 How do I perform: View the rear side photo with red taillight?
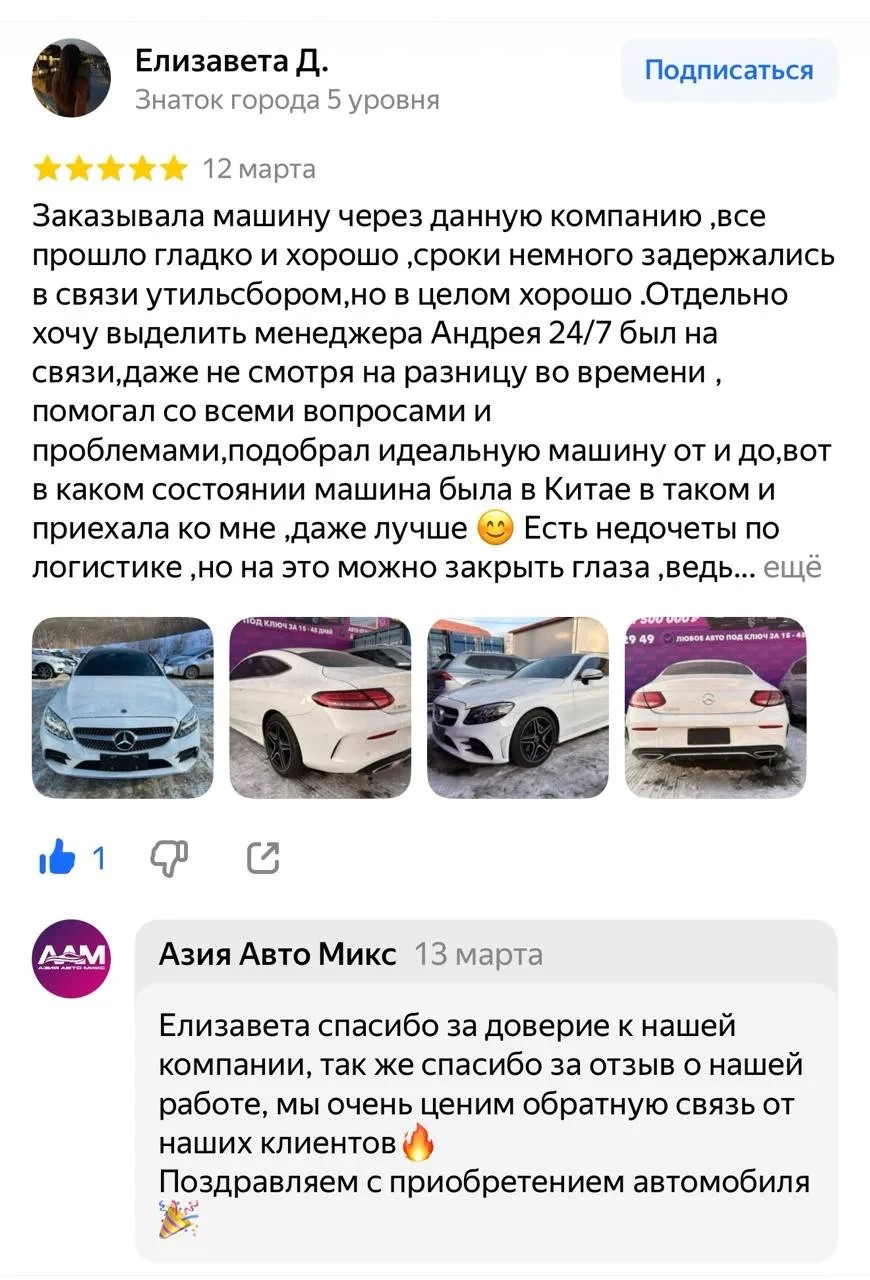point(320,707)
